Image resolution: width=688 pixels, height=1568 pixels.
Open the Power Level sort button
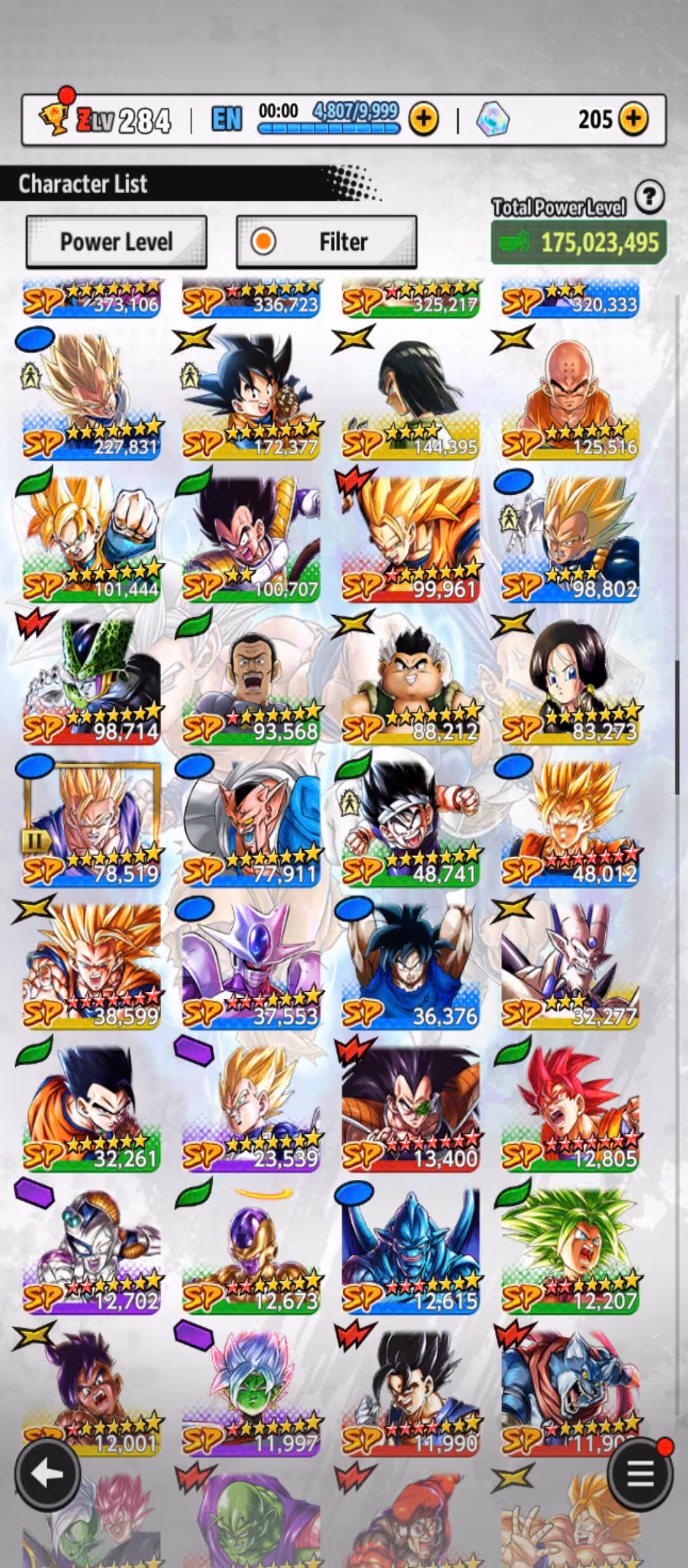pyautogui.click(x=116, y=242)
